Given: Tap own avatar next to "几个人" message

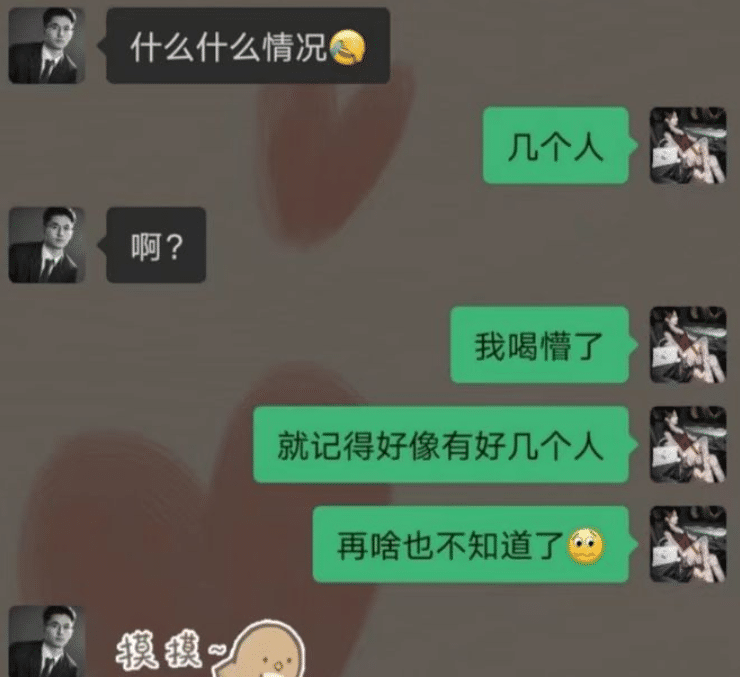Looking at the screenshot, I should point(688,145).
